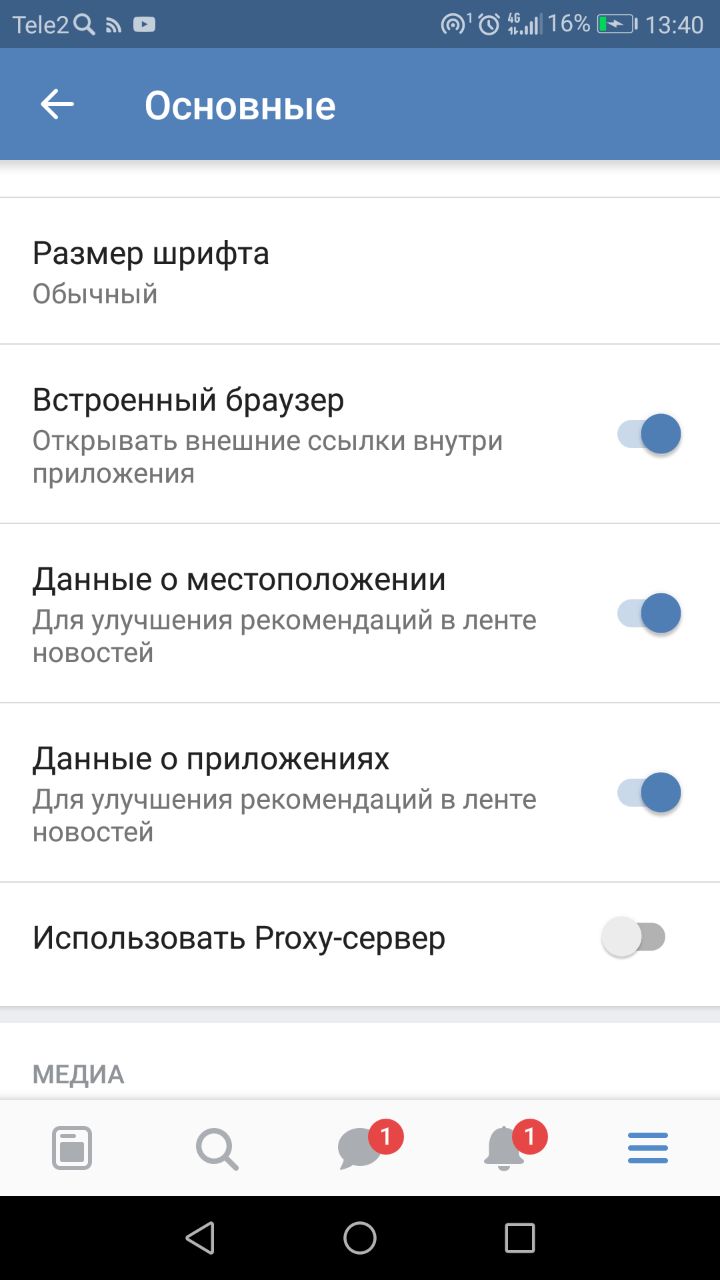This screenshot has height=1280, width=720.
Task: Switch to the search tab
Action: pyautogui.click(x=216, y=1148)
